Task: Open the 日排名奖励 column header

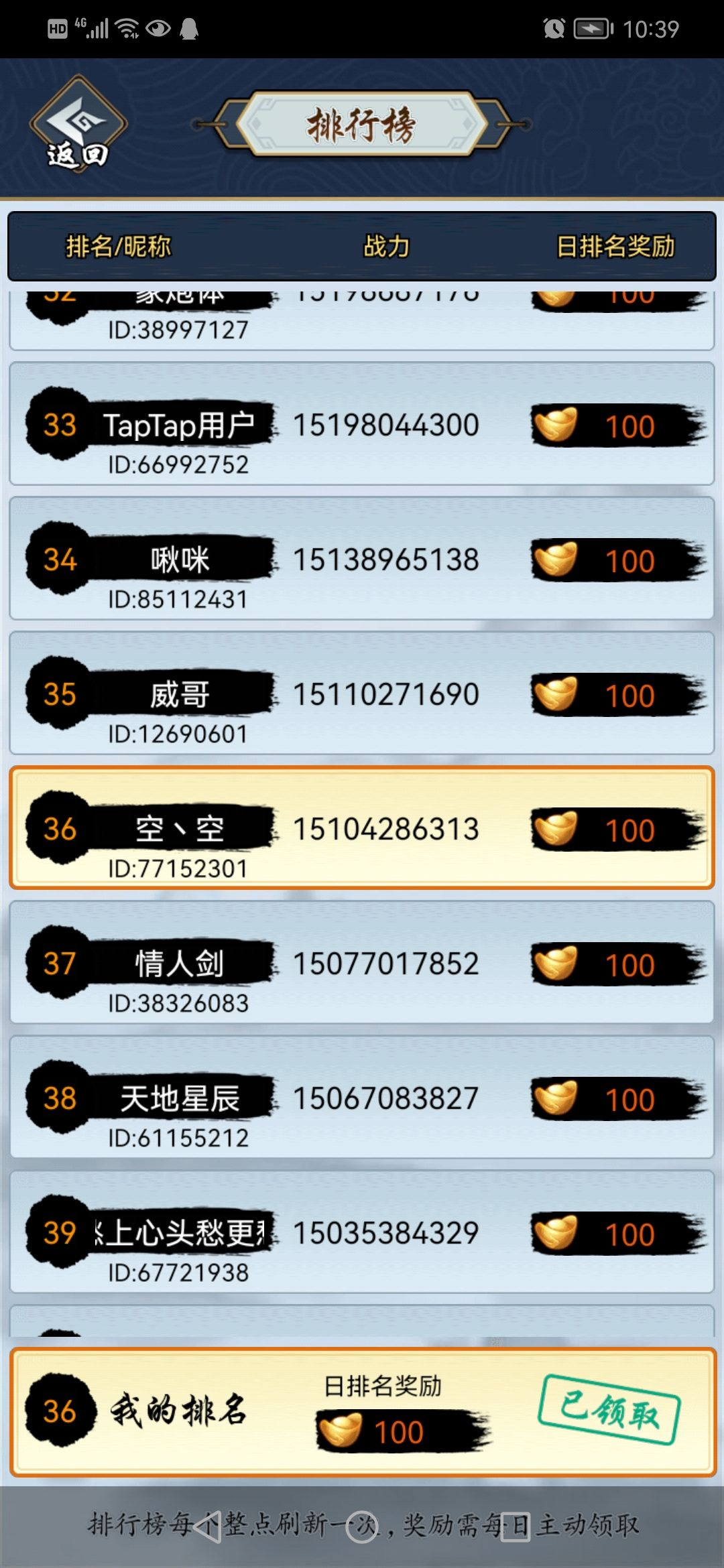Action: pyautogui.click(x=617, y=246)
